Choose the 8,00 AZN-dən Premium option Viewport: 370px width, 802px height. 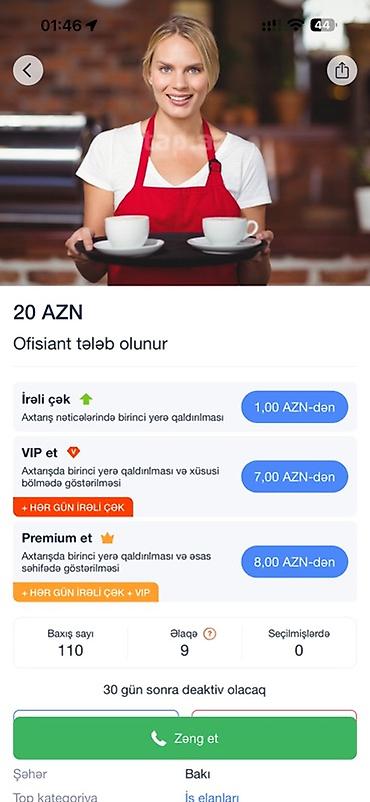(294, 562)
